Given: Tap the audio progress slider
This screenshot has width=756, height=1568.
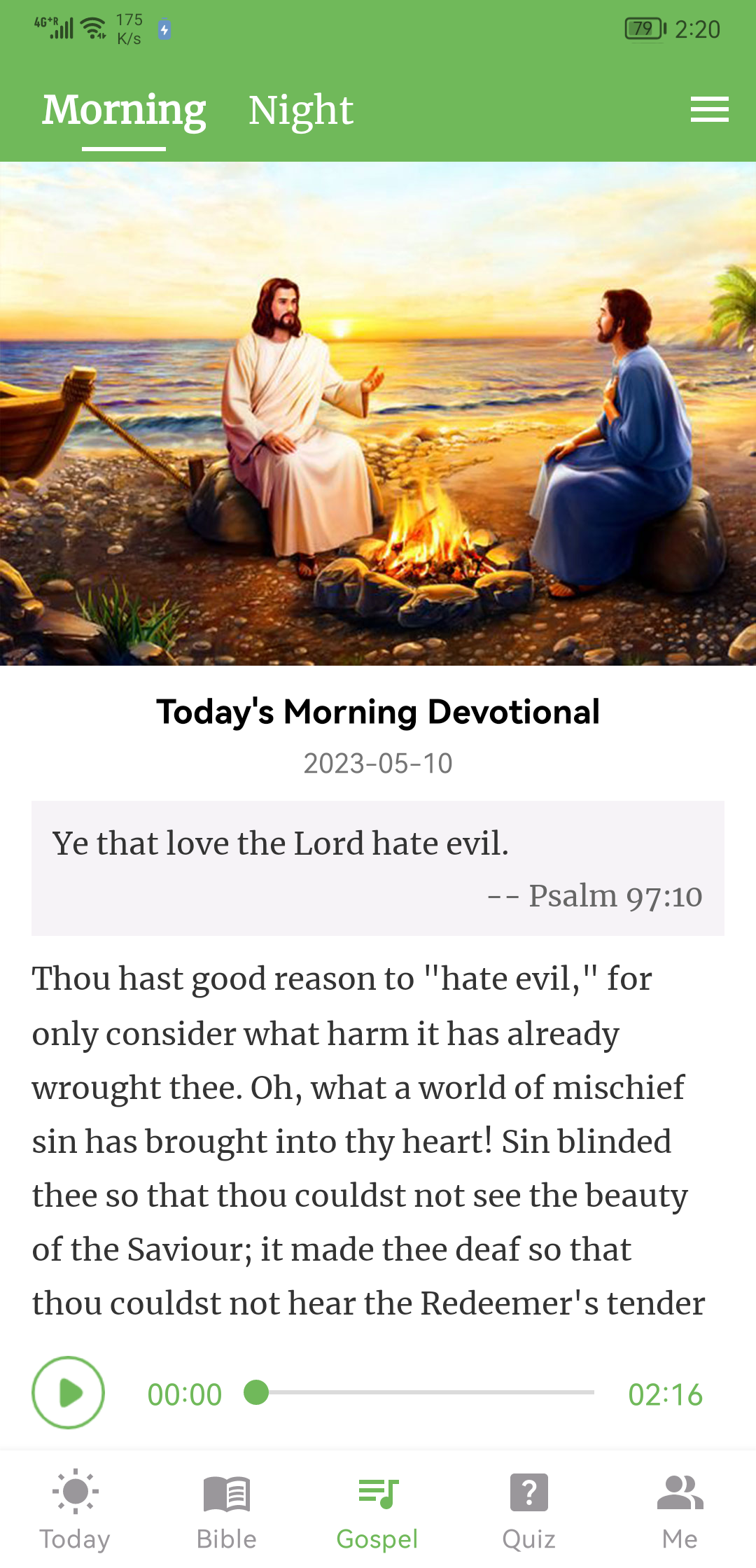Looking at the screenshot, I should click(x=420, y=1393).
